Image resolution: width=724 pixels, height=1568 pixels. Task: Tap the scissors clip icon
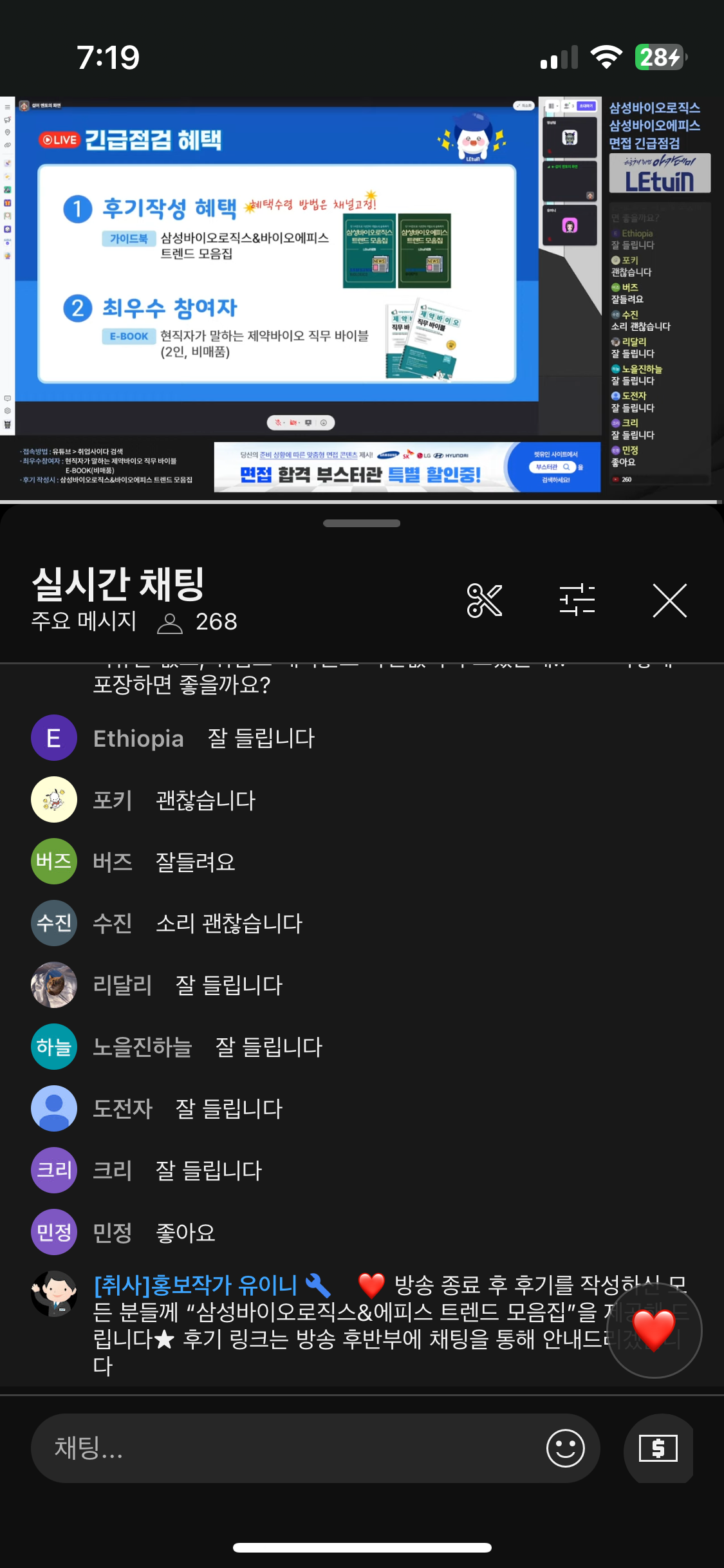point(484,601)
